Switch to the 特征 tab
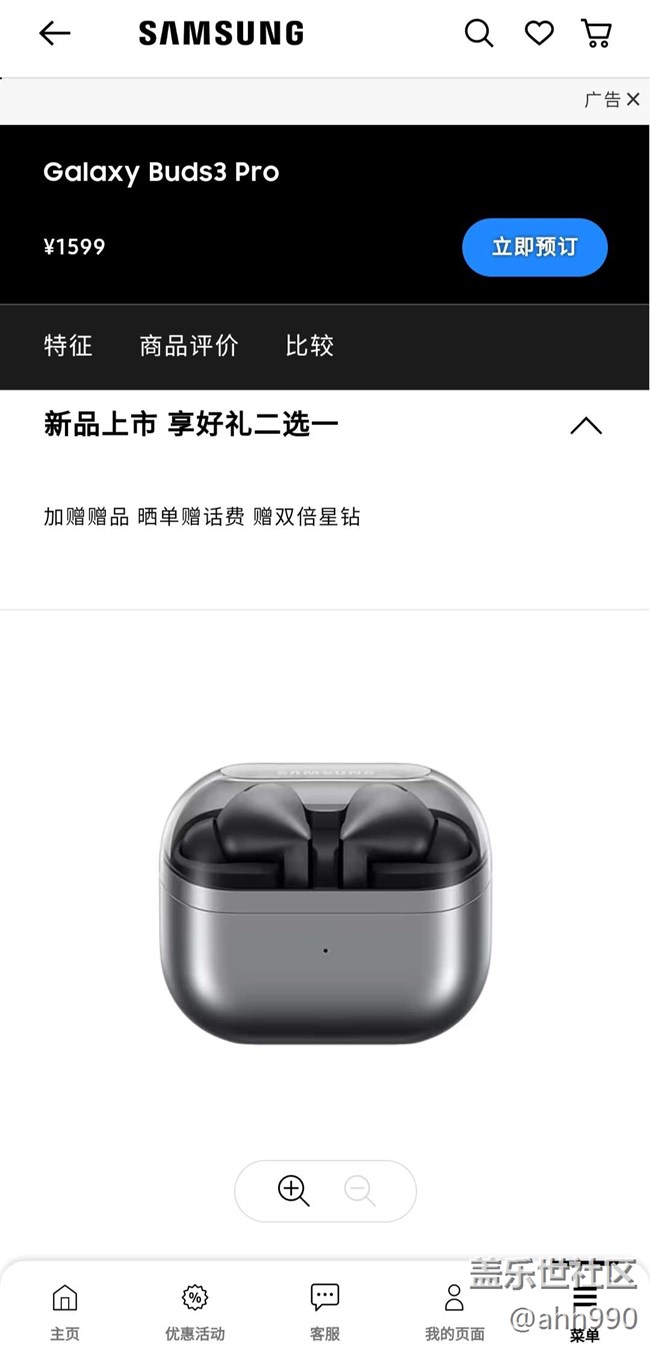This screenshot has width=650, height=1354. 68,346
